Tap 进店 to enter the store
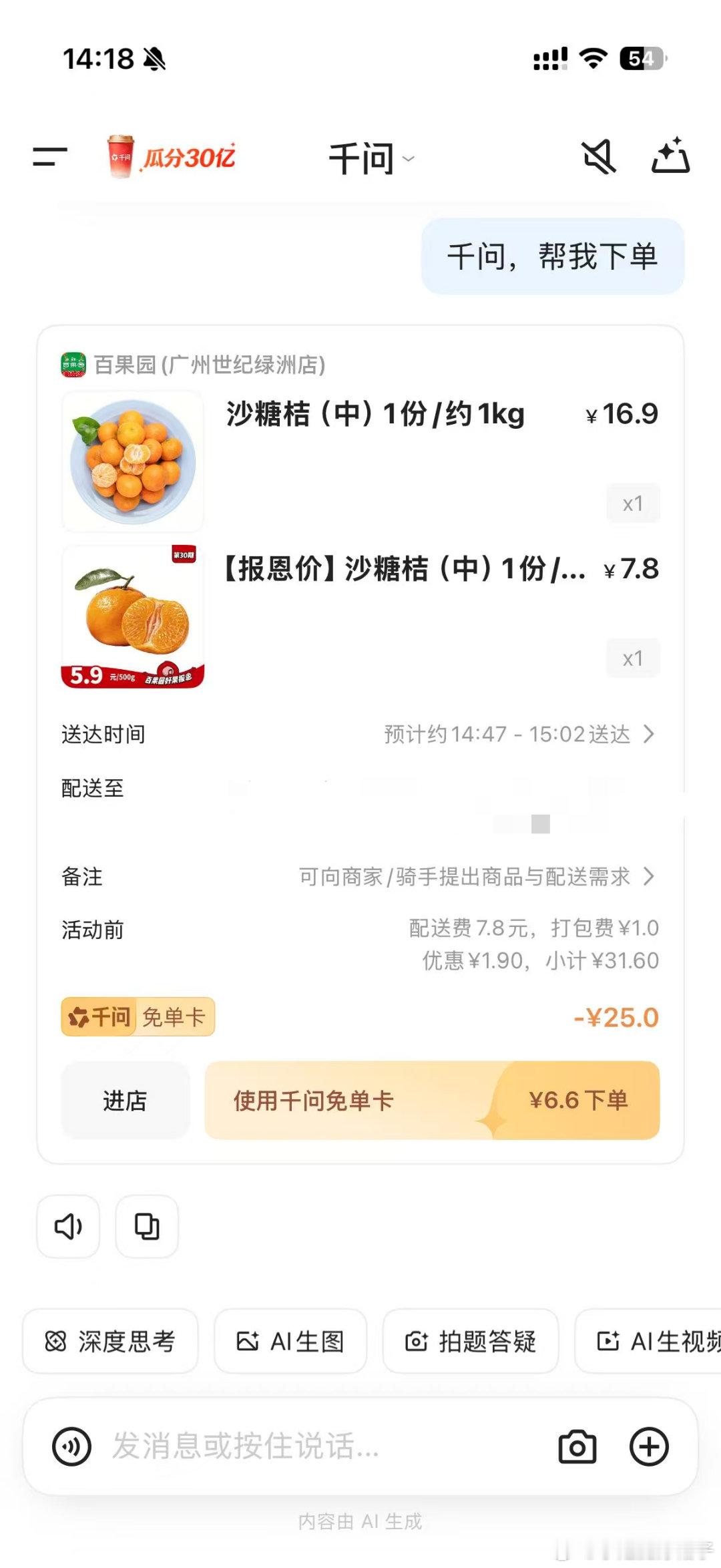721x1568 pixels. click(125, 1101)
